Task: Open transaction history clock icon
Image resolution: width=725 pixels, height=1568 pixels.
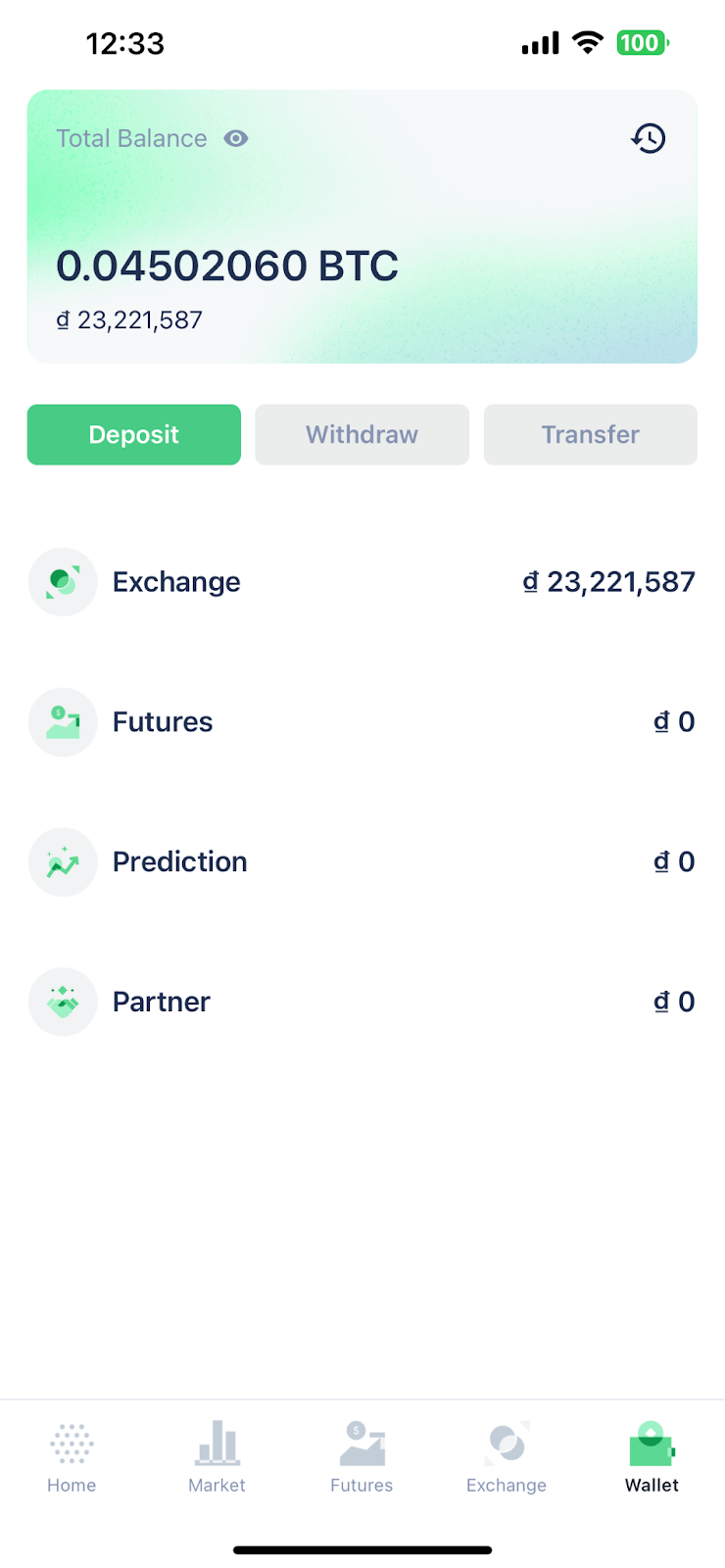Action: tap(649, 138)
